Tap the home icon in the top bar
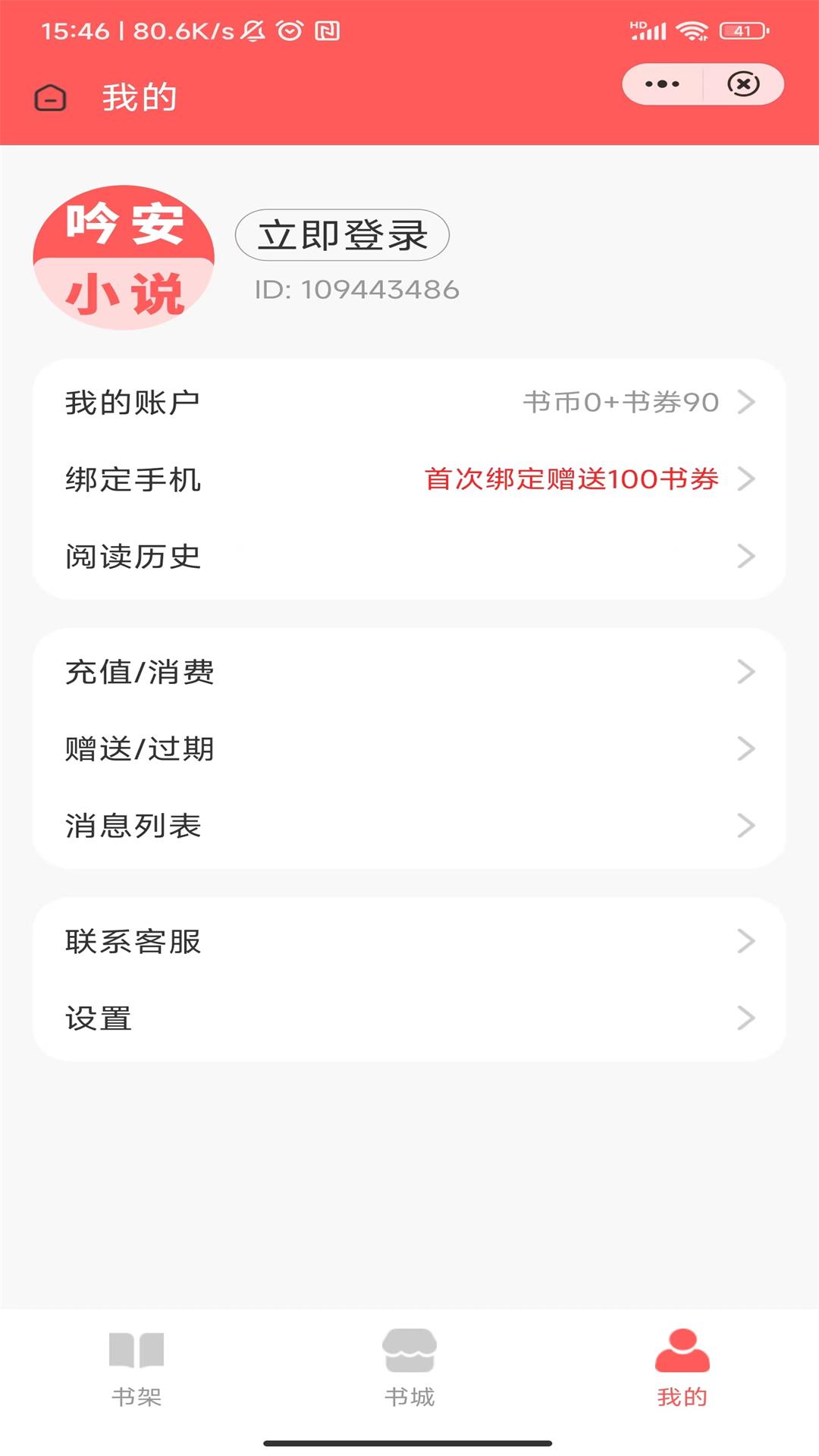The height and width of the screenshot is (1456, 819). tap(50, 97)
